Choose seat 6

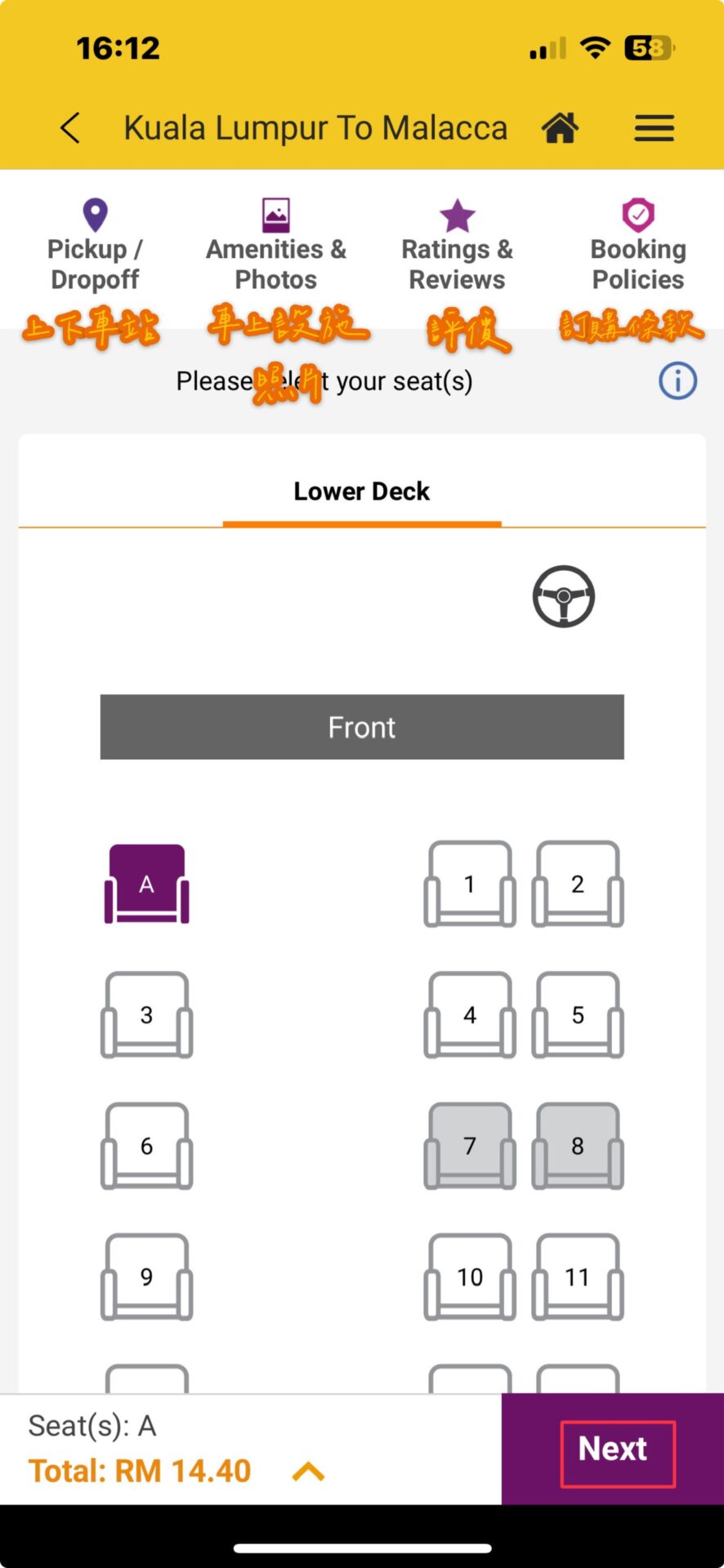point(146,1146)
